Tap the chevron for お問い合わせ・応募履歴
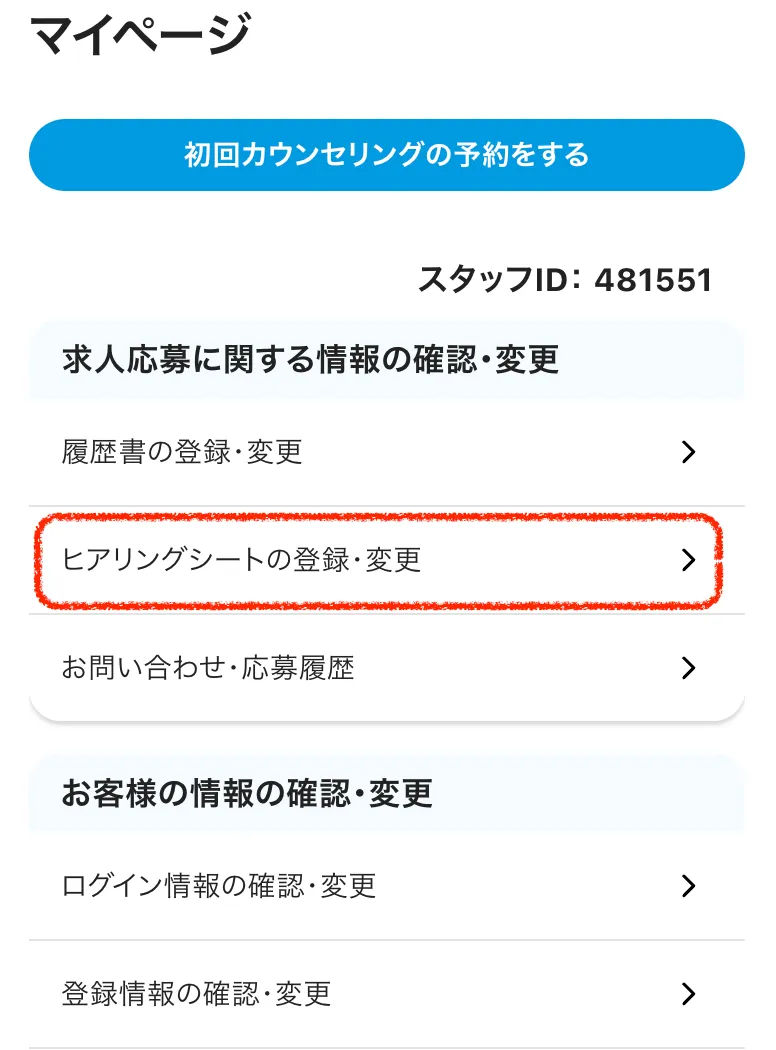Image resolution: width=776 pixels, height=1050 pixels. (688, 669)
